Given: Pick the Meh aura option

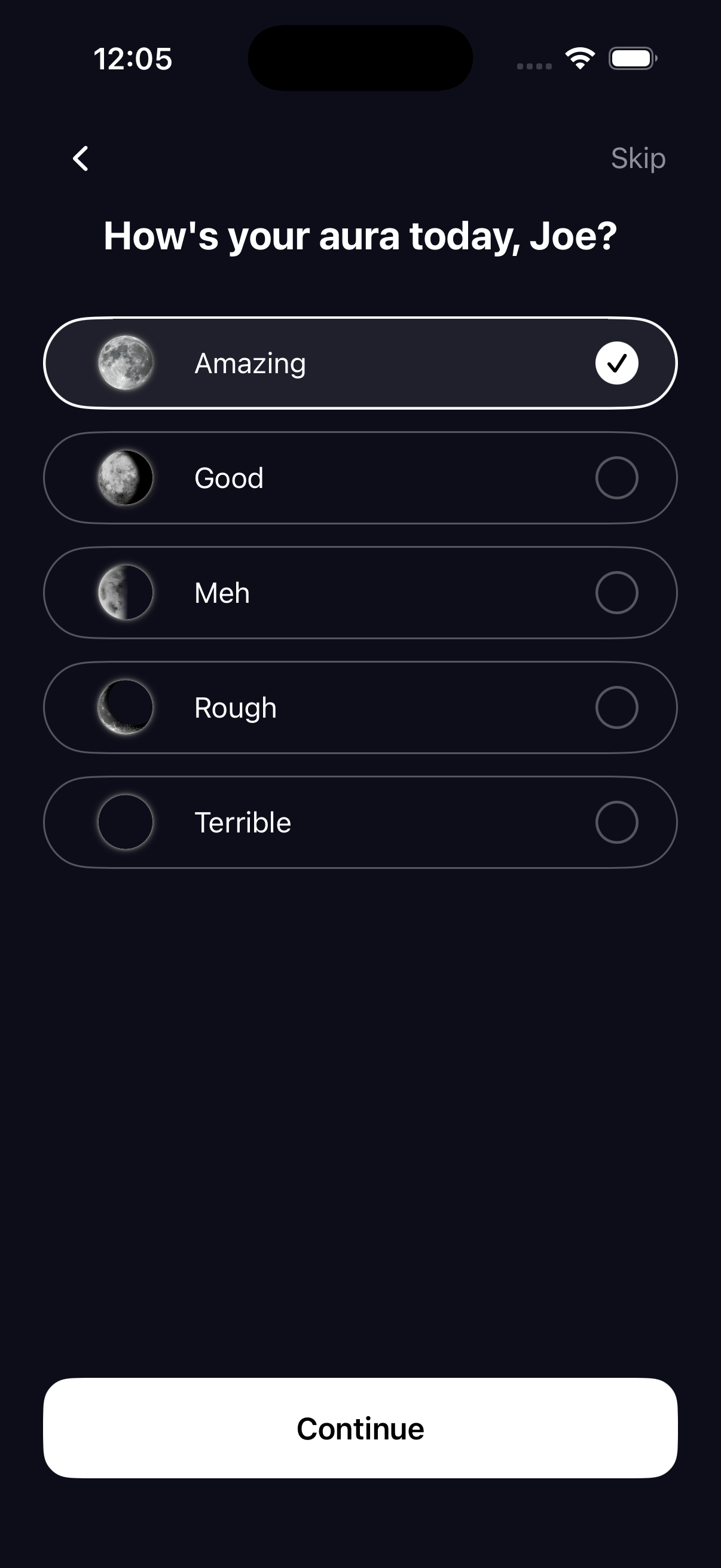Looking at the screenshot, I should (360, 593).
